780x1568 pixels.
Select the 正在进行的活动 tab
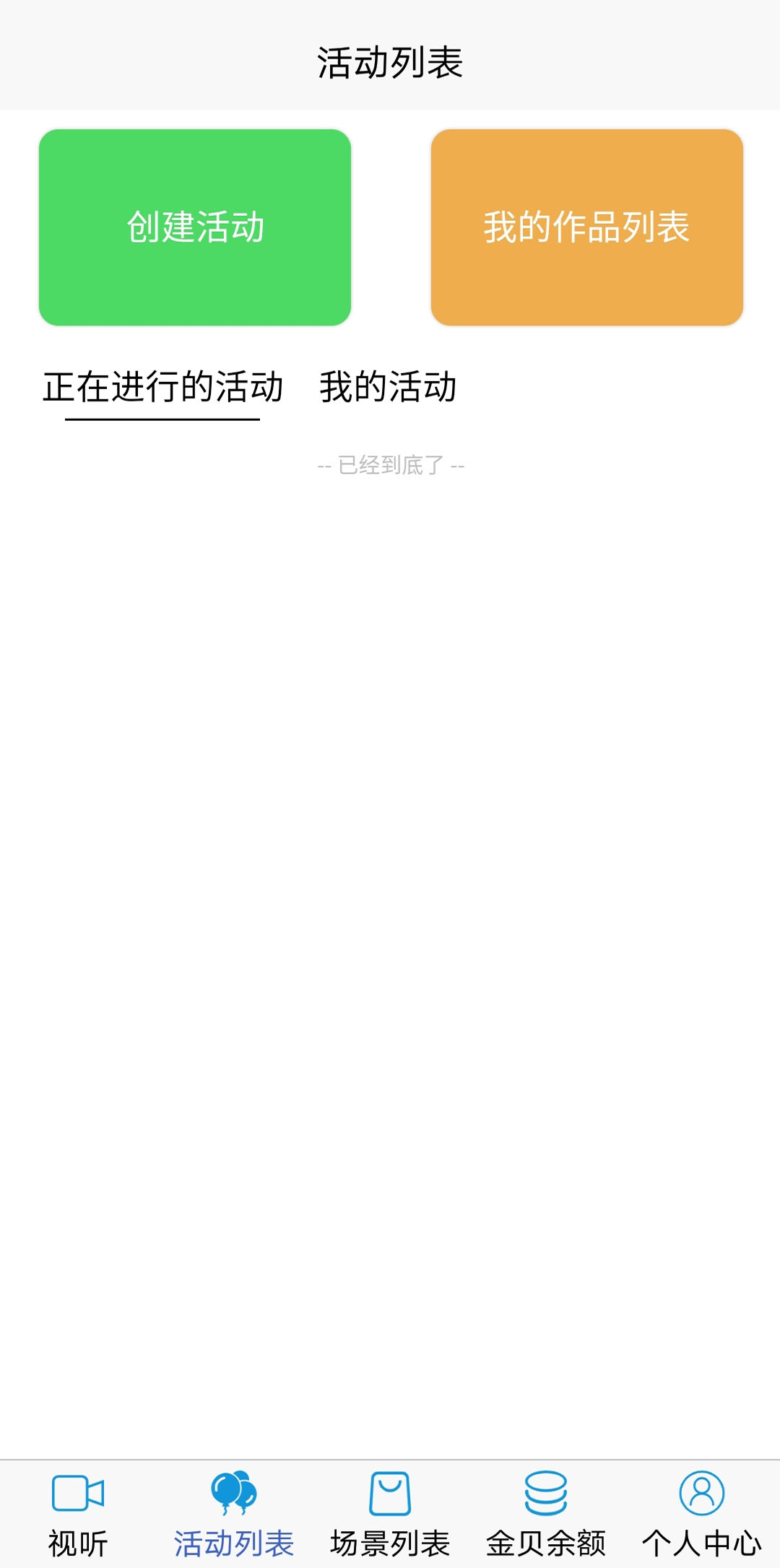click(162, 387)
